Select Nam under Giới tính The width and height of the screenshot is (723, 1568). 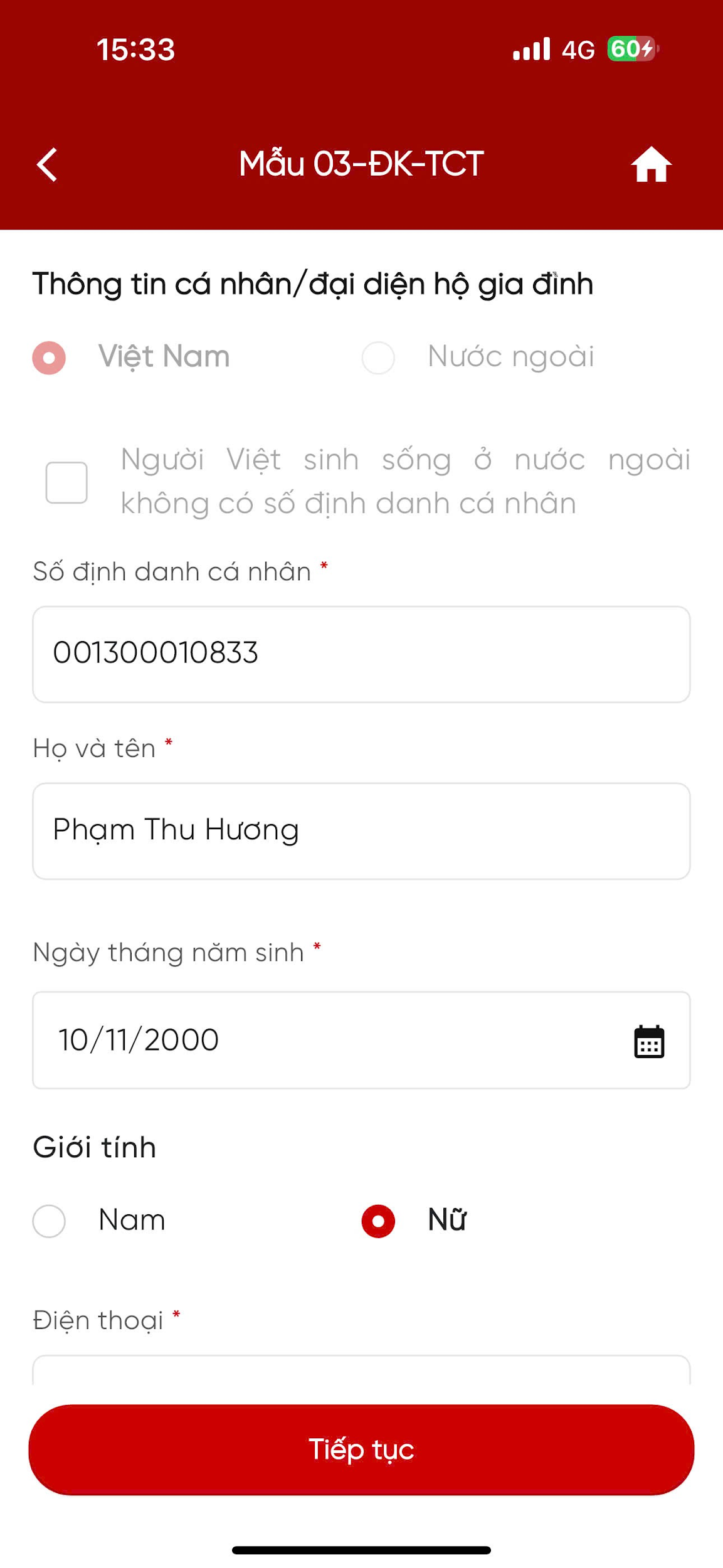tap(48, 1220)
